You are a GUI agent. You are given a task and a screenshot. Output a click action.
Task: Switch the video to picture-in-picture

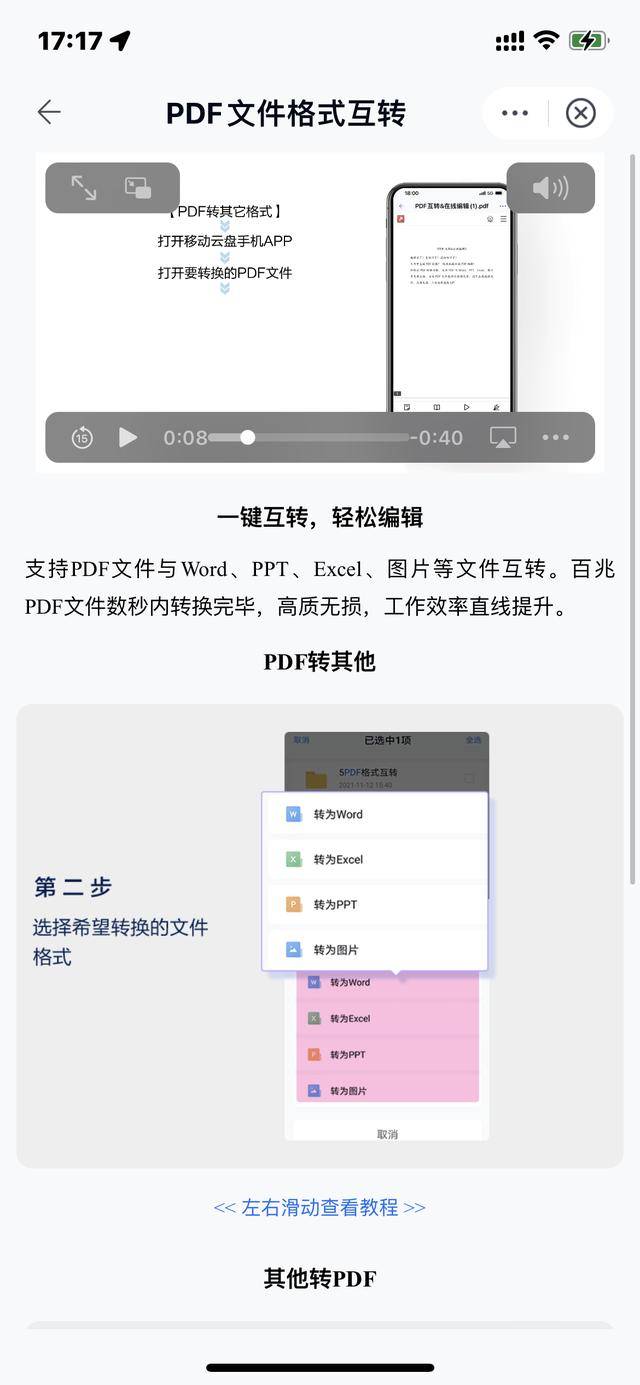point(138,187)
